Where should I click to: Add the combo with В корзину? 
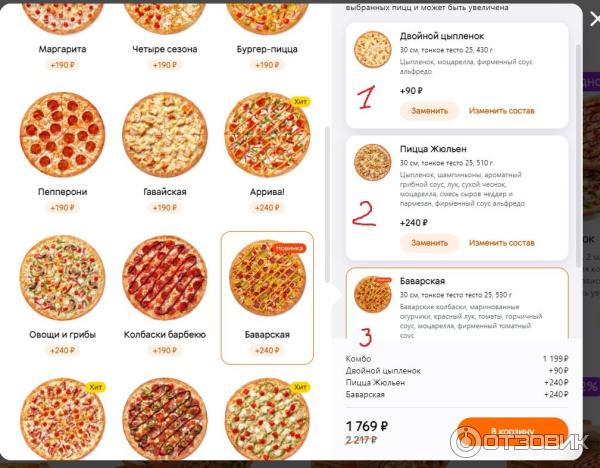[x=512, y=432]
